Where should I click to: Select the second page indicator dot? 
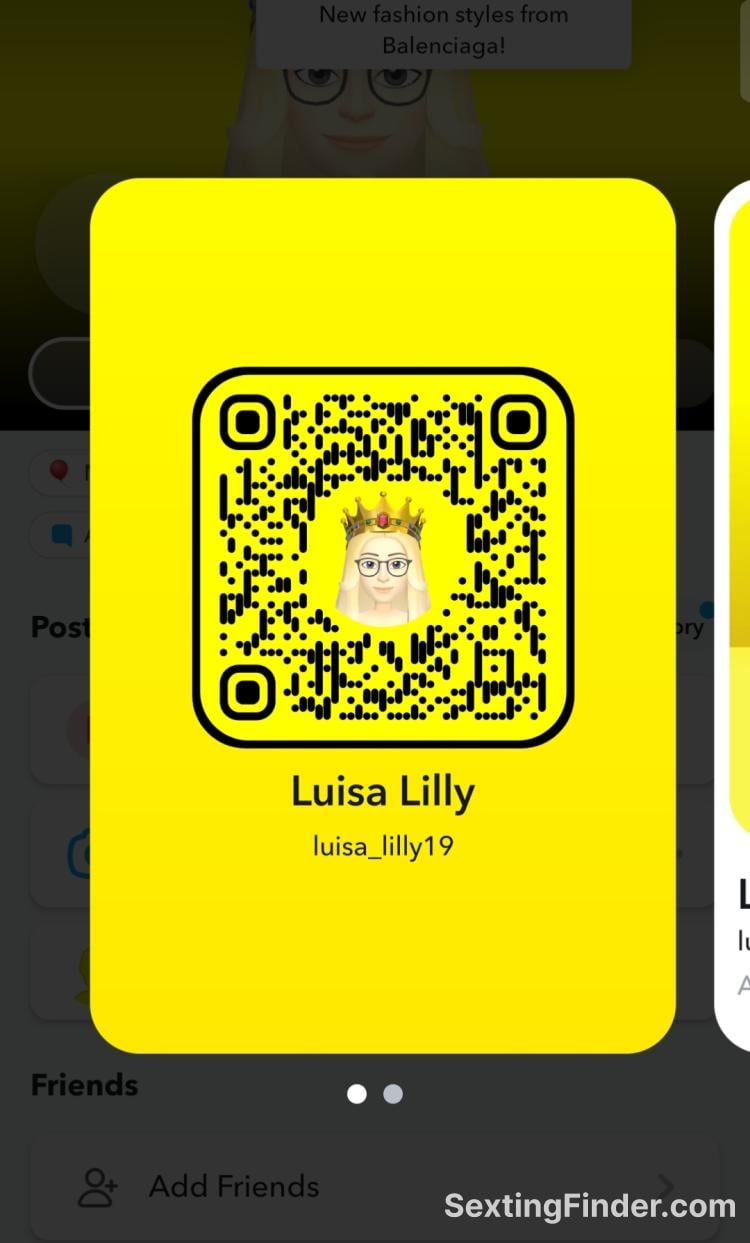(393, 1094)
